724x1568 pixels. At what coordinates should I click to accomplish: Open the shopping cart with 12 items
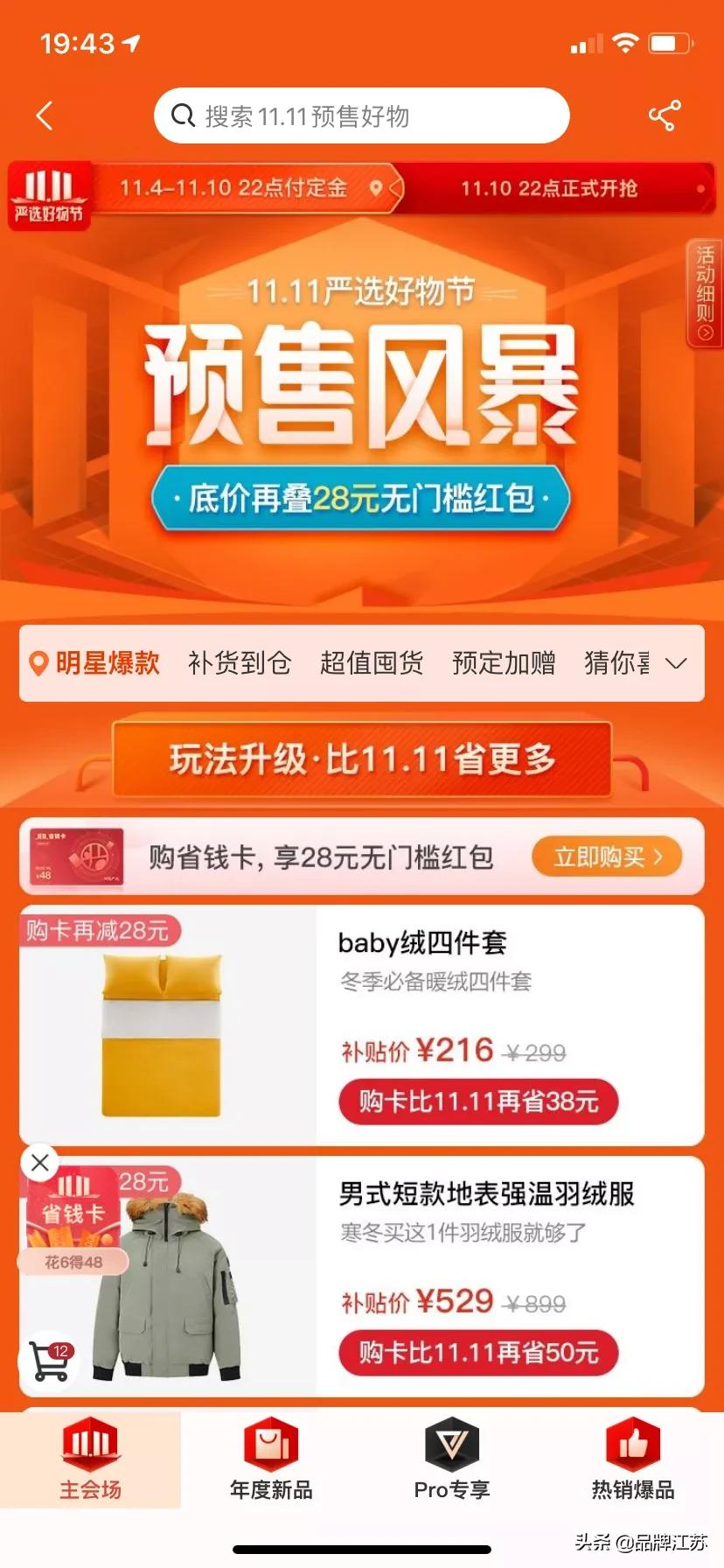(50, 1362)
